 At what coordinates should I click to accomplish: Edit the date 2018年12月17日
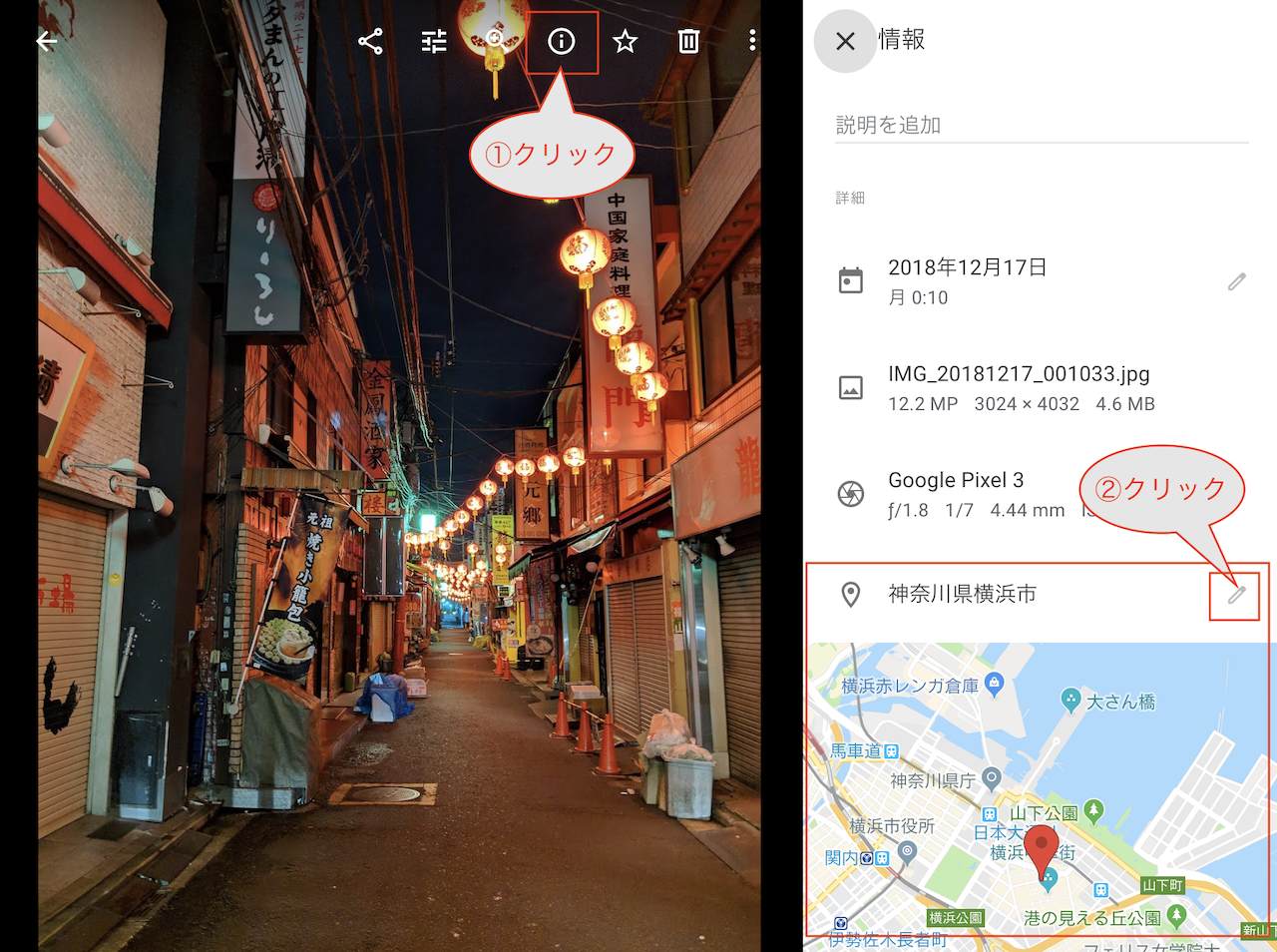tap(1236, 282)
